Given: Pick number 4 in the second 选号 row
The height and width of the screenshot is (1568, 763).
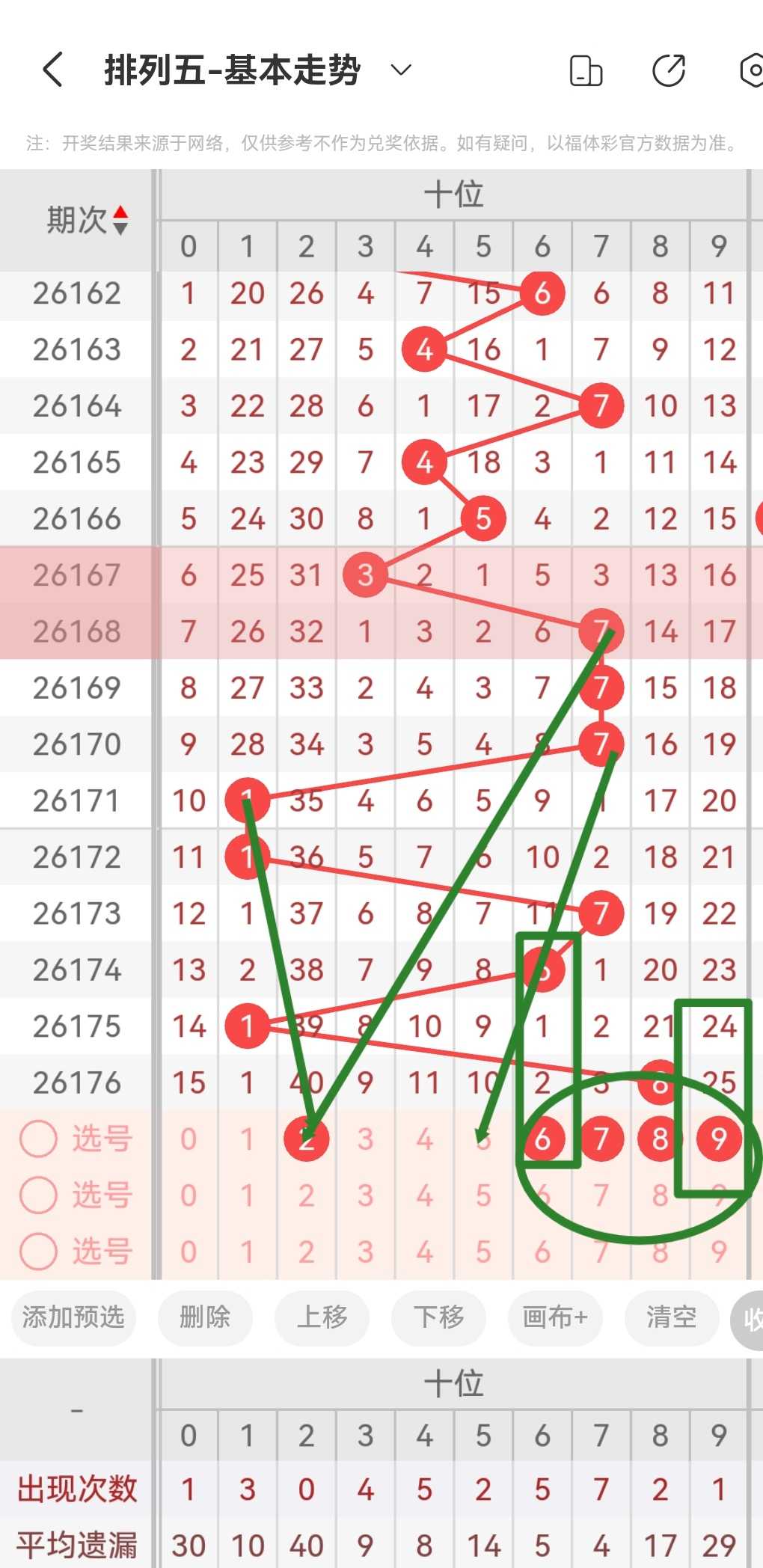Looking at the screenshot, I should (424, 1195).
